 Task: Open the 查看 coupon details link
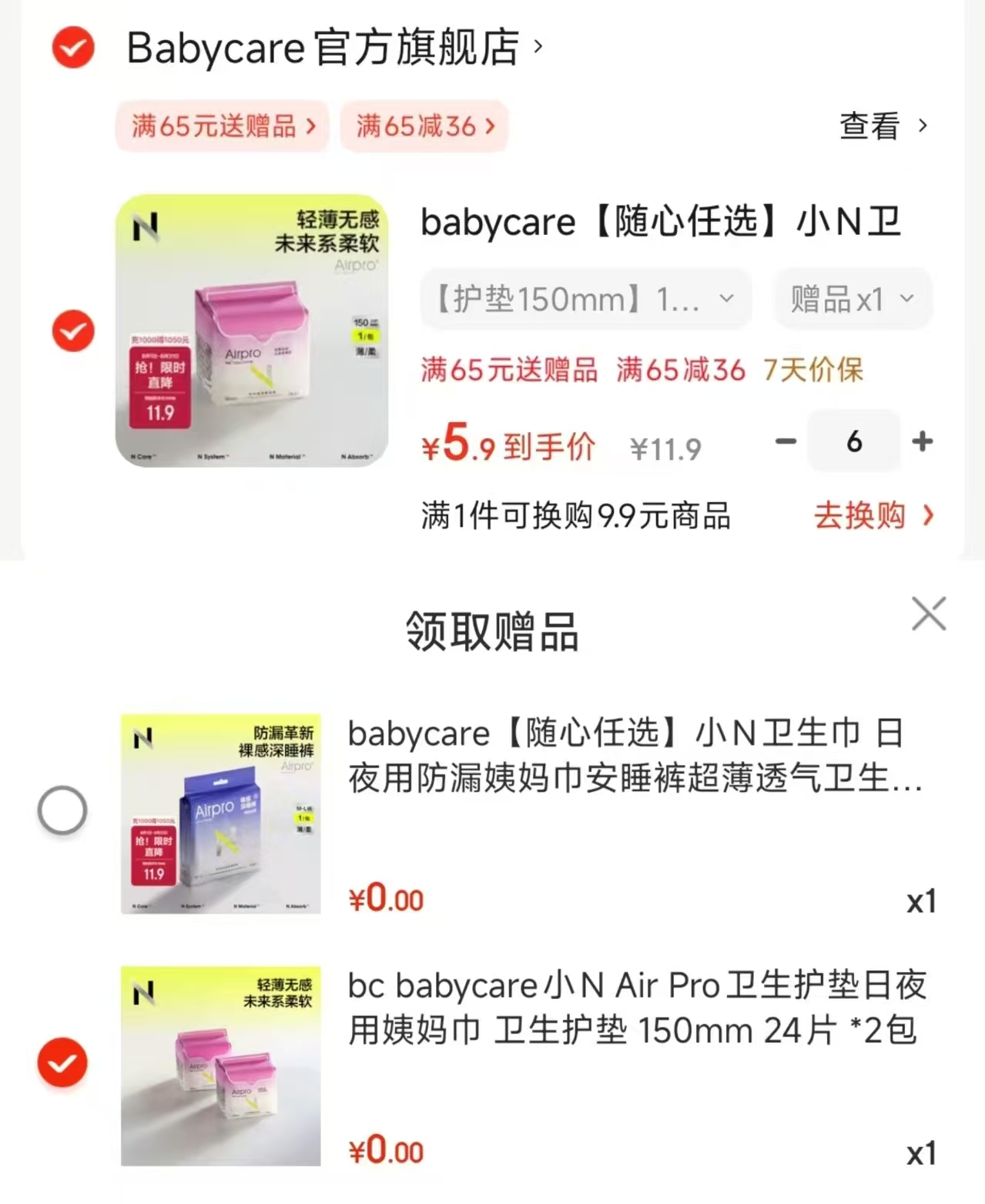click(883, 127)
